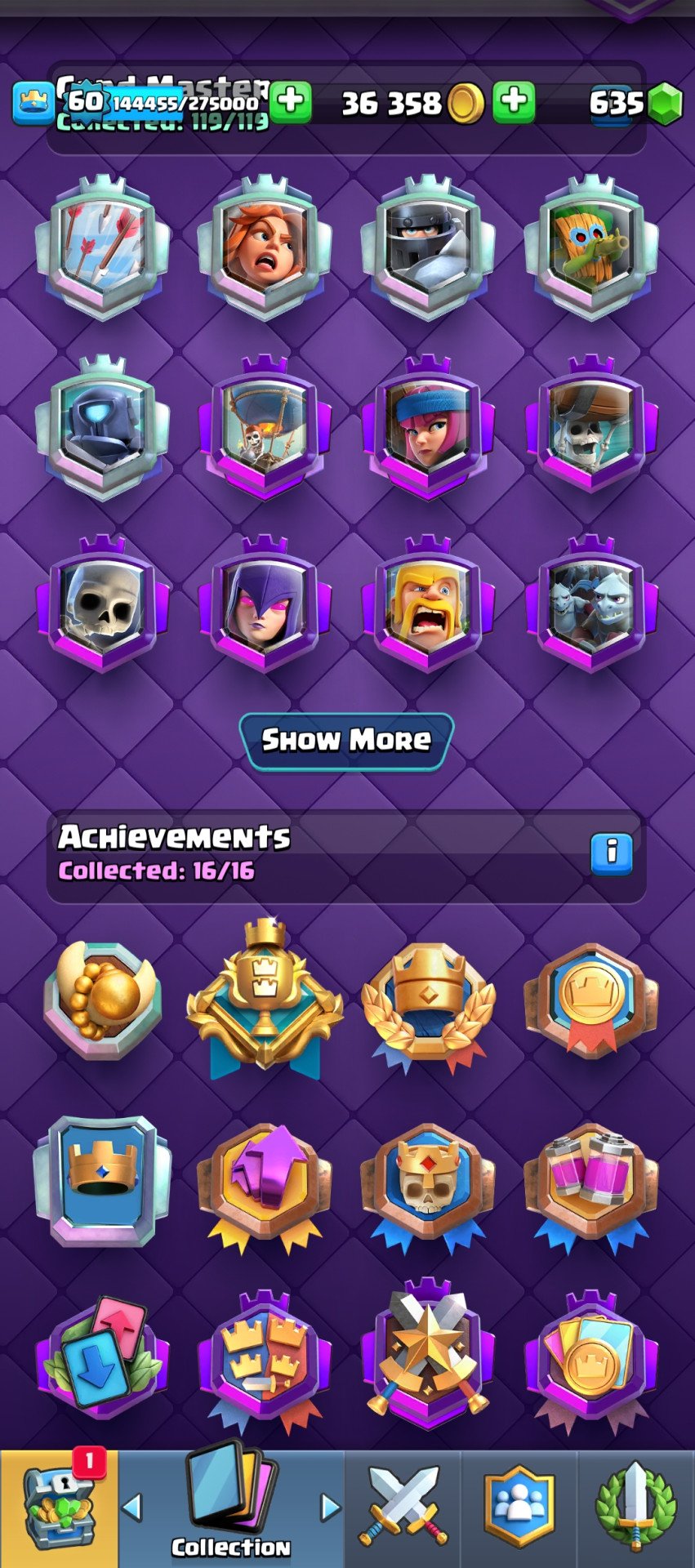The width and height of the screenshot is (695, 1568).
Task: Open the golden trophy achievement badge
Action: (x=265, y=1000)
